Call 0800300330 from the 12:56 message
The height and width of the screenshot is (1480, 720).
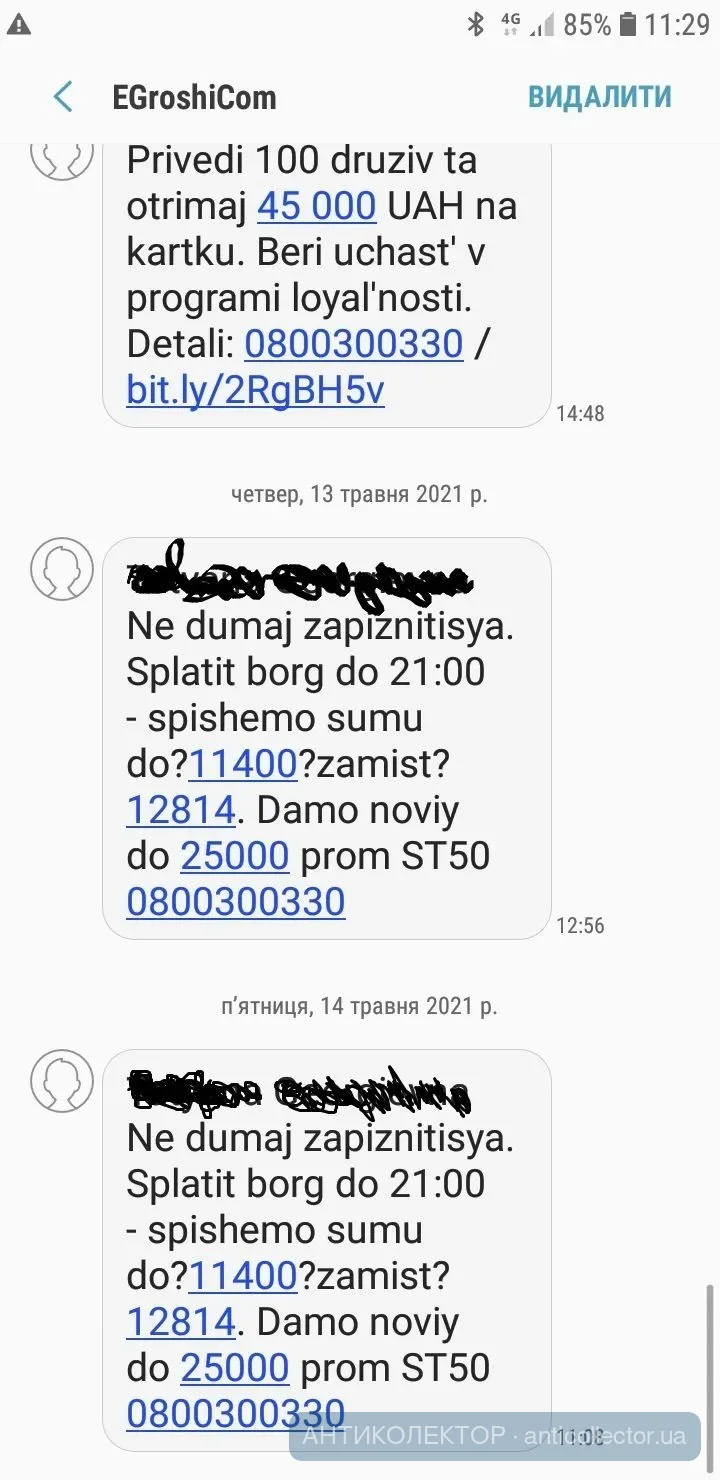click(236, 902)
